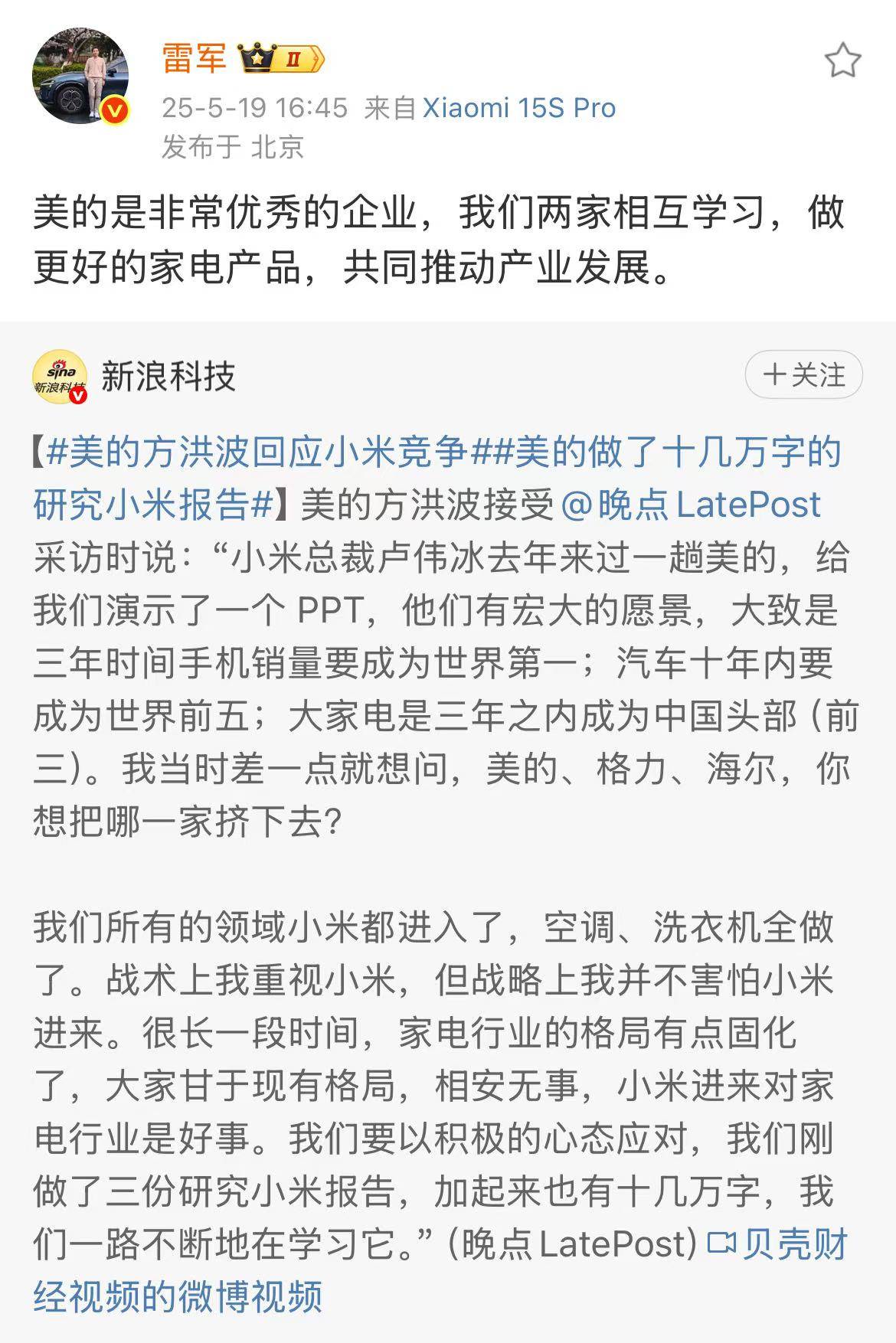Viewport: 896px width, 1343px height.
Task: Open 雷军's profile avatar
Action: pyautogui.click(x=80, y=77)
